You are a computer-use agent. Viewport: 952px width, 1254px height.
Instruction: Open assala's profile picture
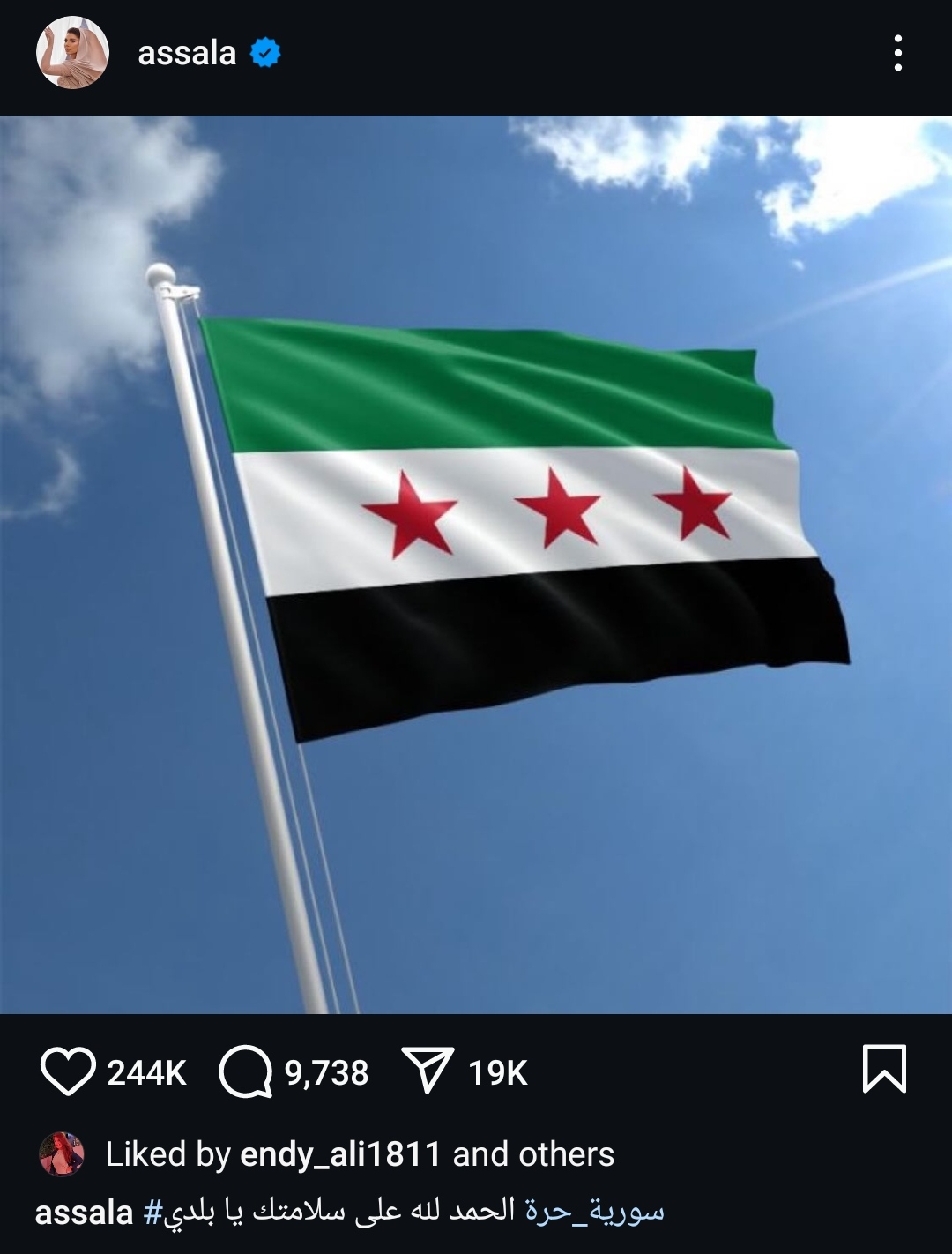pyautogui.click(x=72, y=53)
